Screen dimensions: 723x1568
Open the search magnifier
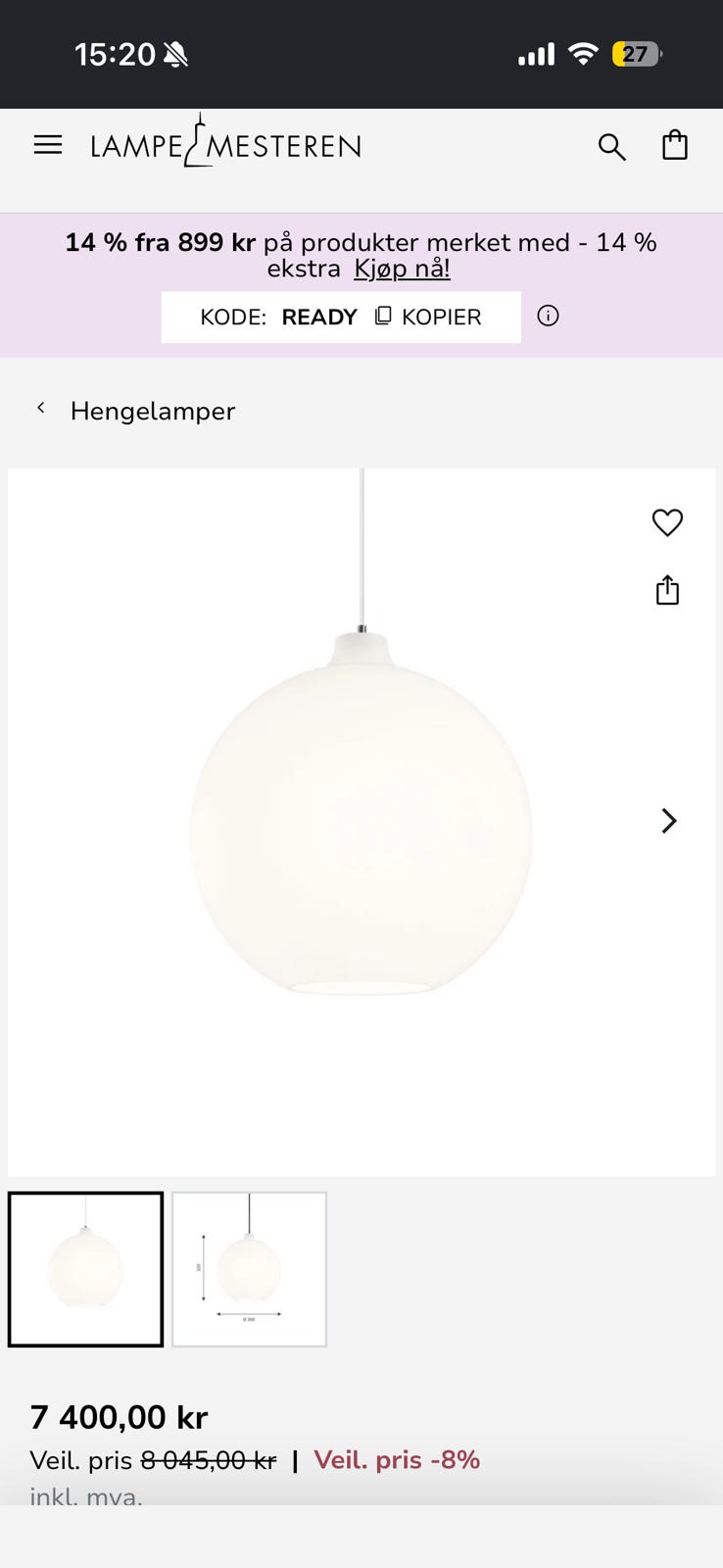tap(612, 147)
